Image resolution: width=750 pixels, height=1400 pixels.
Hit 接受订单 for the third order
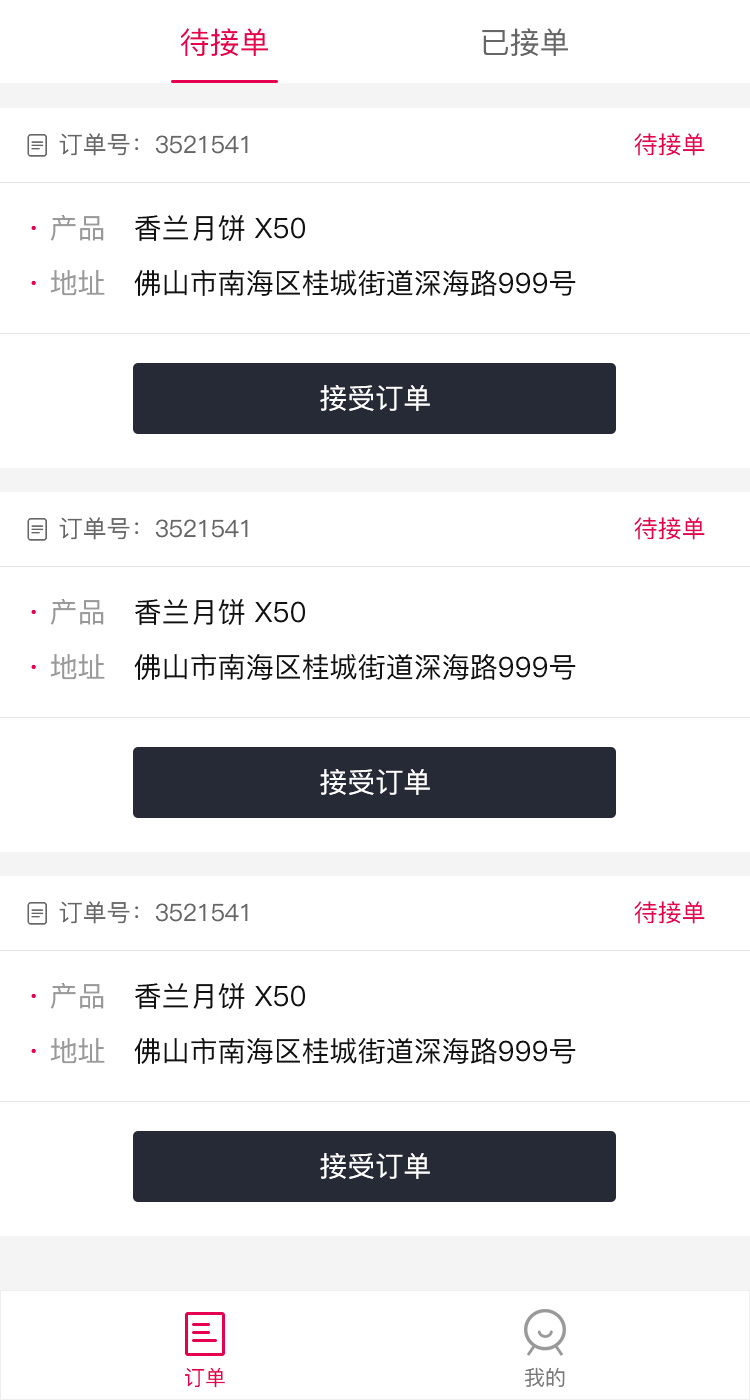tap(374, 1166)
